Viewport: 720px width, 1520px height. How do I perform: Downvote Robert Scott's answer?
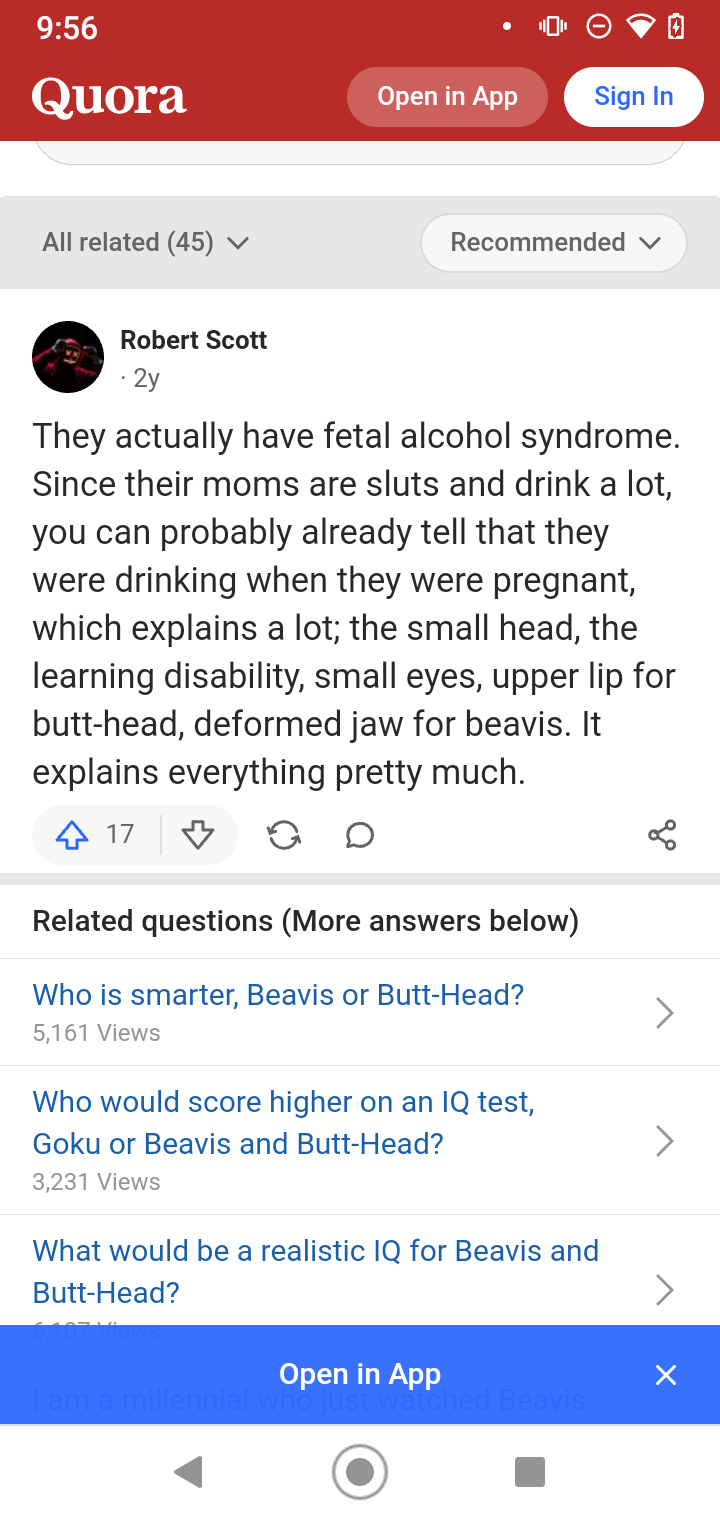pos(198,835)
